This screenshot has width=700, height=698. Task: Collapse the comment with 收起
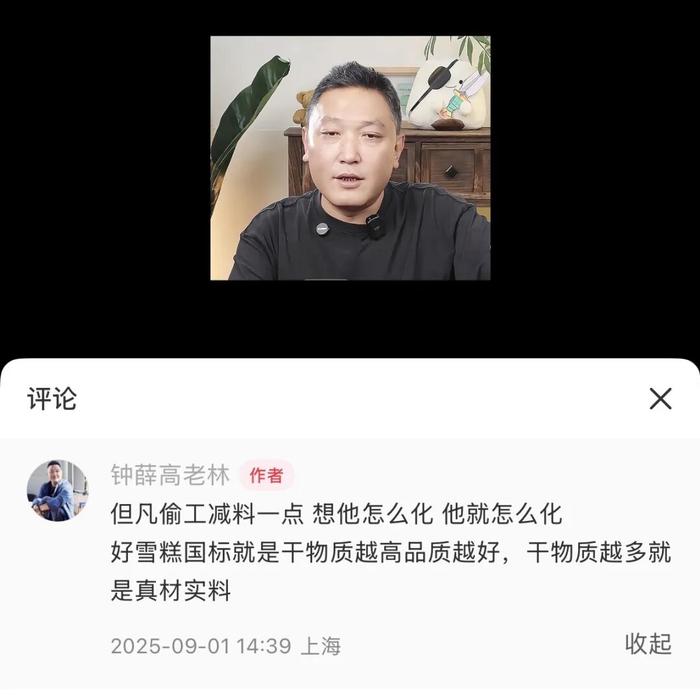click(648, 644)
